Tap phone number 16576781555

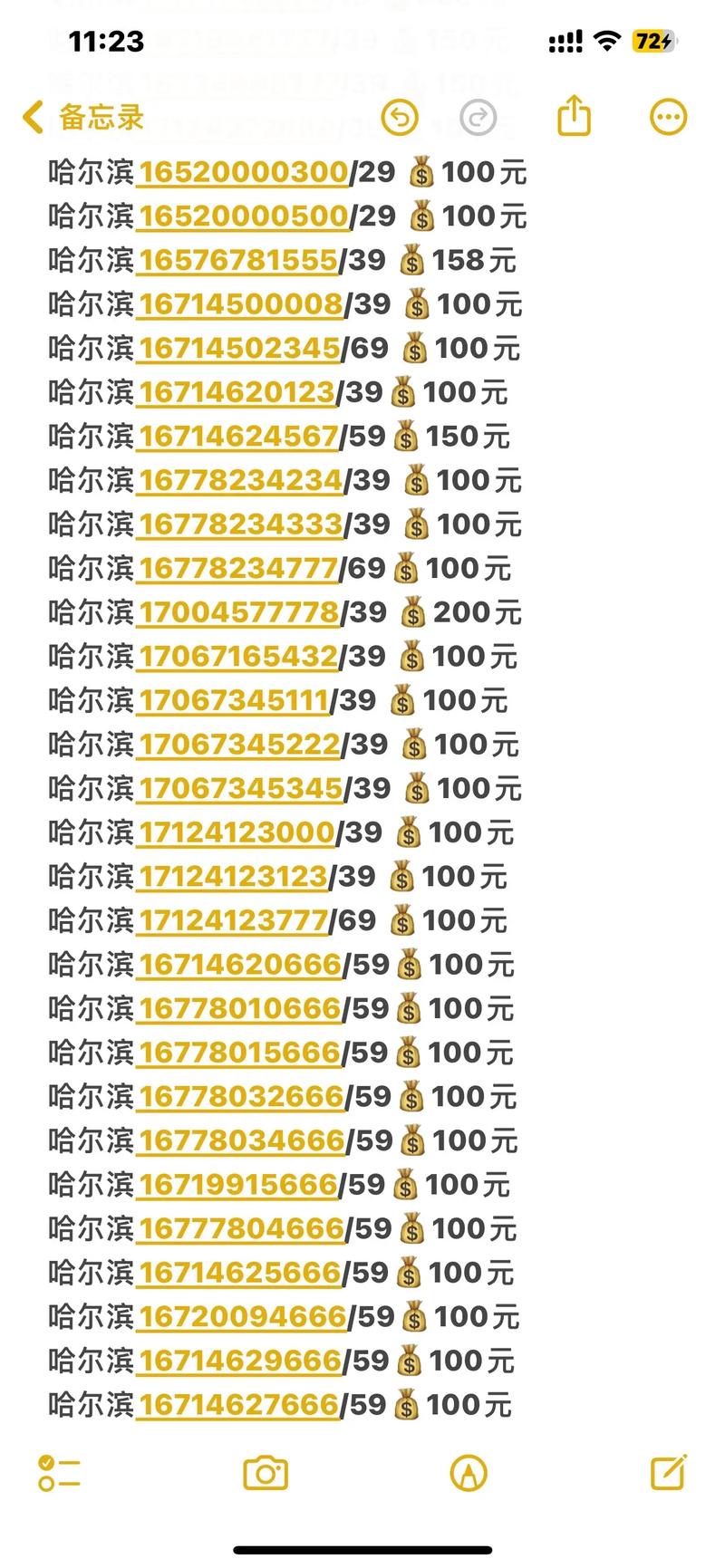click(x=239, y=259)
